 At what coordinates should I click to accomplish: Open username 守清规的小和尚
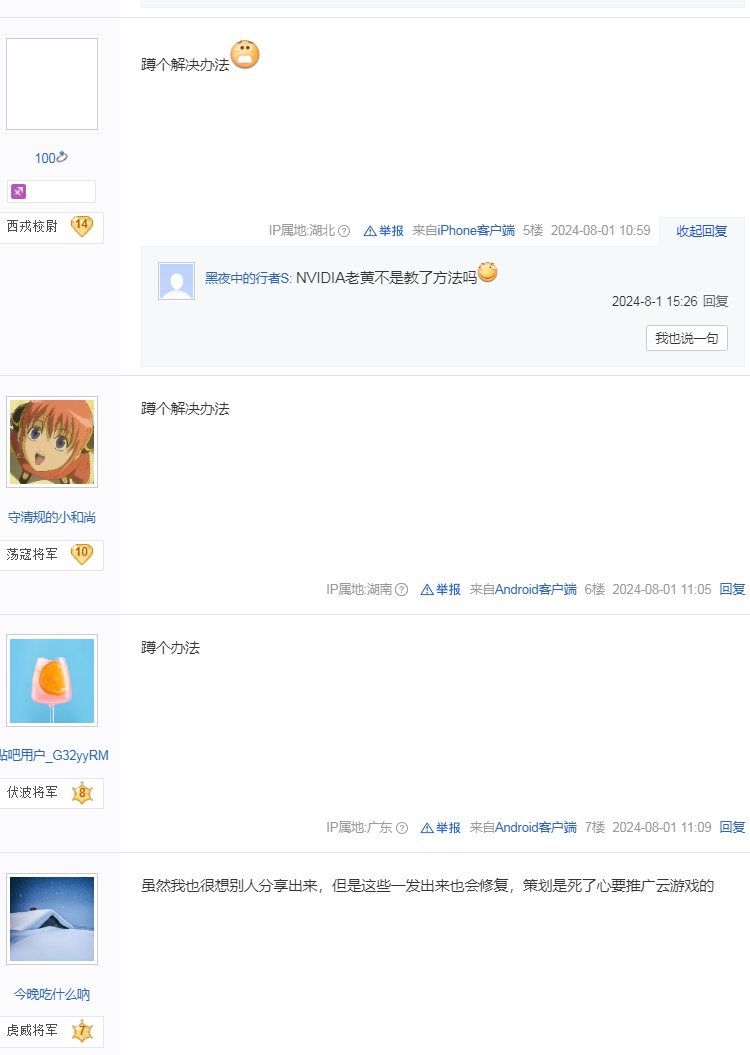pyautogui.click(x=52, y=518)
